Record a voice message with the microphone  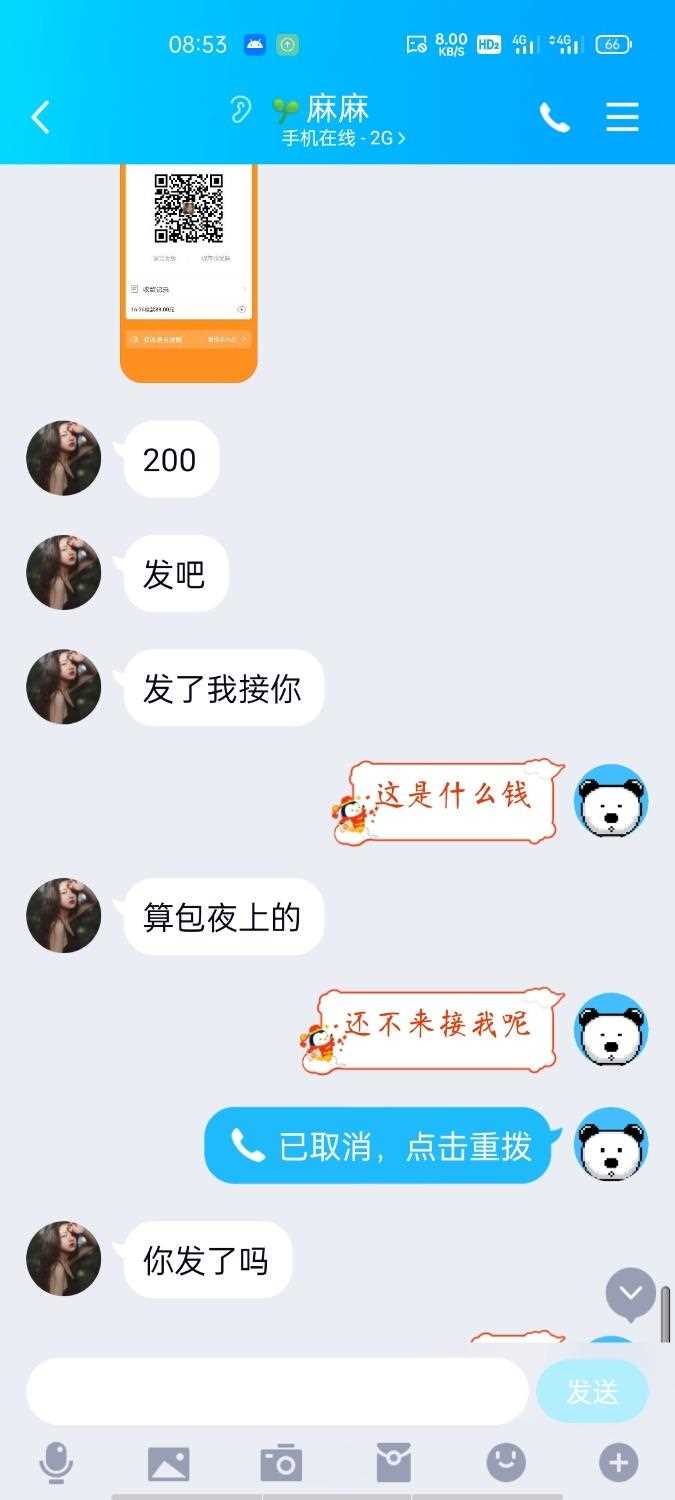point(56,1464)
